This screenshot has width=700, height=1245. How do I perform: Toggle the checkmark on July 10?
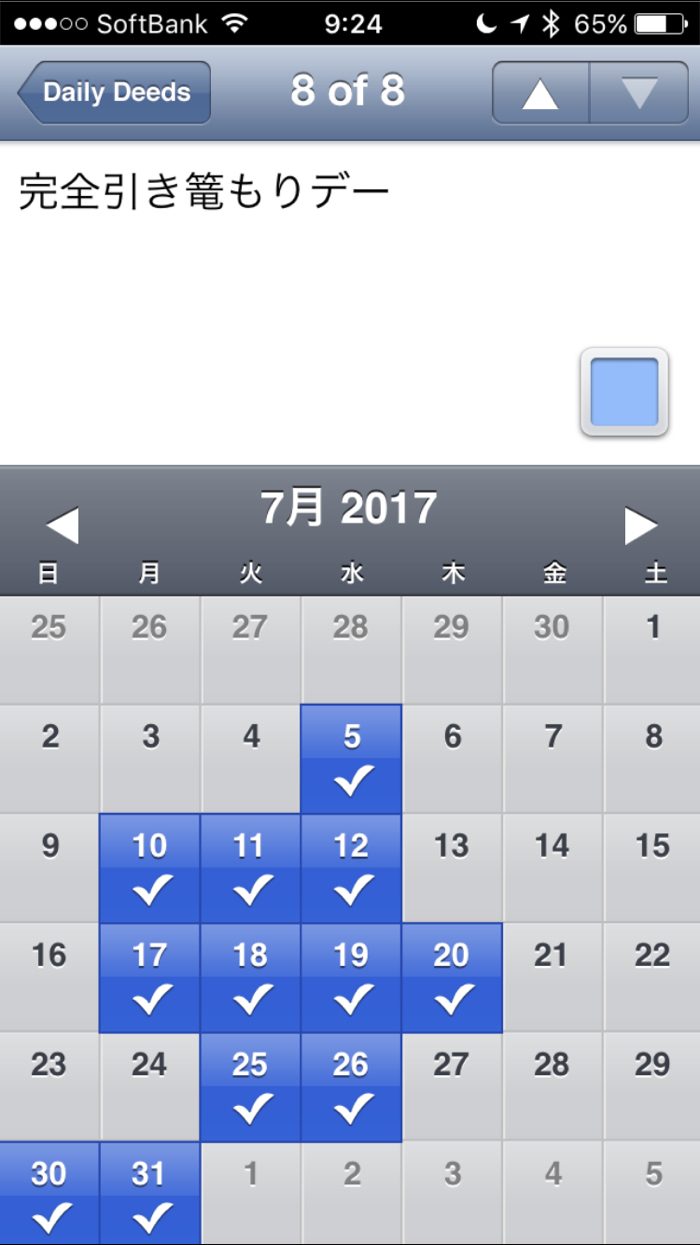pos(150,868)
